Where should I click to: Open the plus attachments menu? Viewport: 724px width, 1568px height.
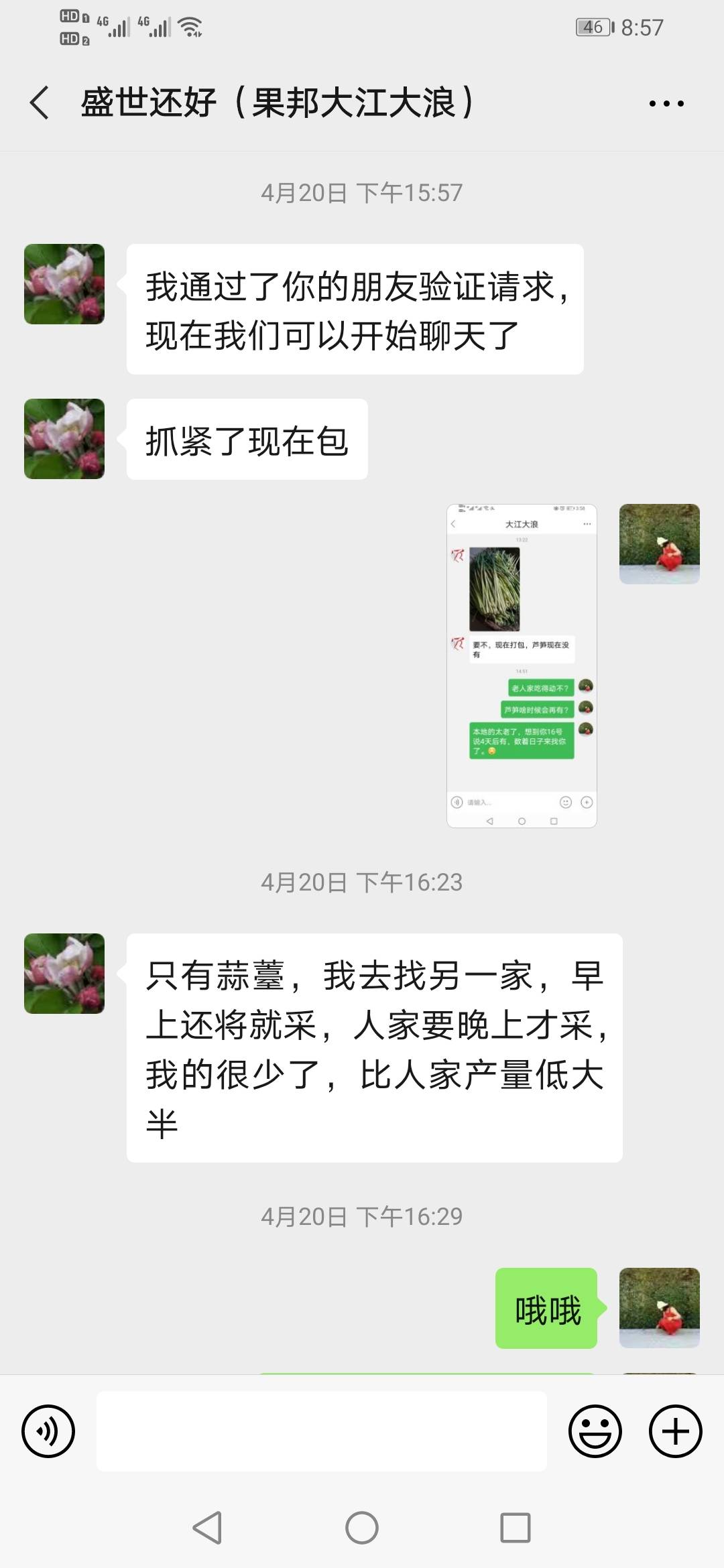(675, 1431)
